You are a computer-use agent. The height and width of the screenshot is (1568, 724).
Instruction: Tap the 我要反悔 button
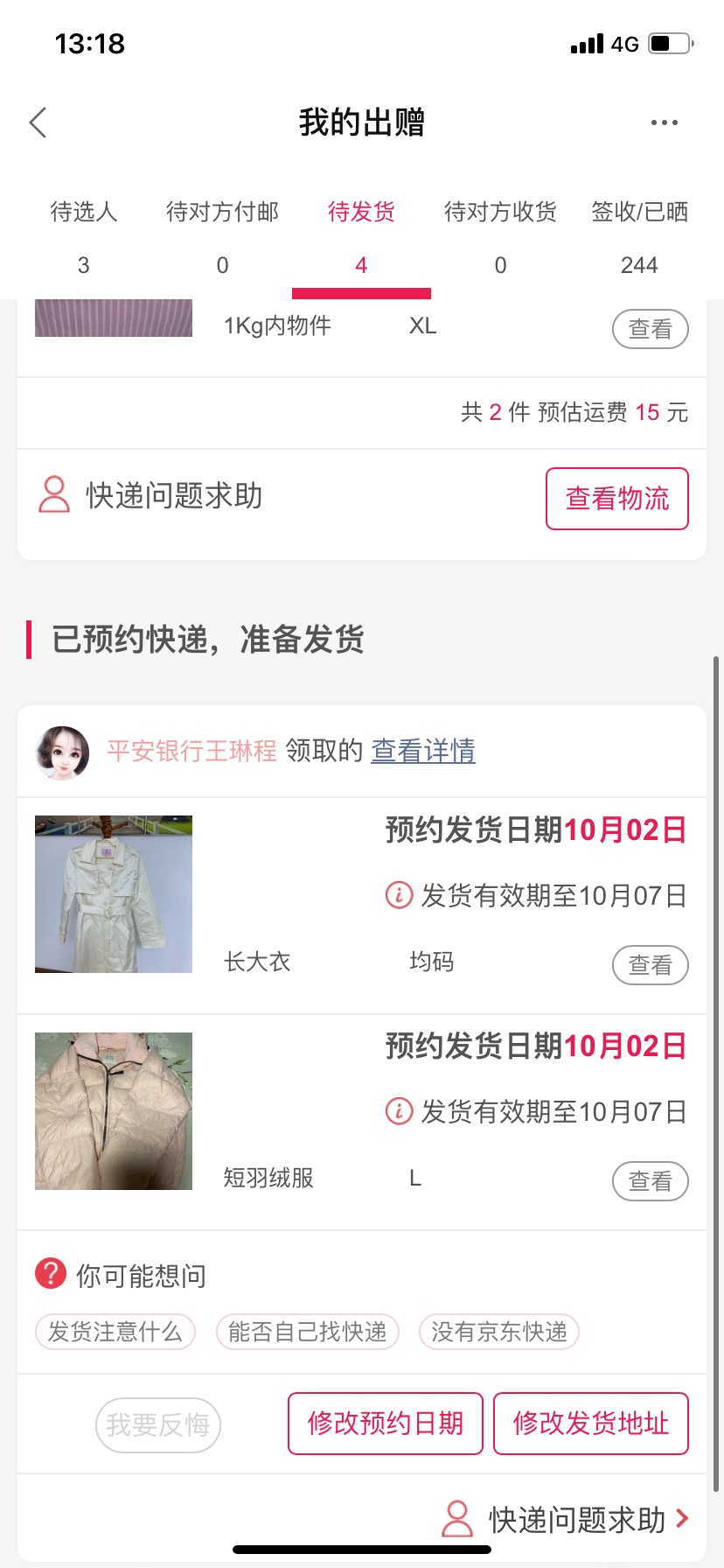tap(158, 1425)
